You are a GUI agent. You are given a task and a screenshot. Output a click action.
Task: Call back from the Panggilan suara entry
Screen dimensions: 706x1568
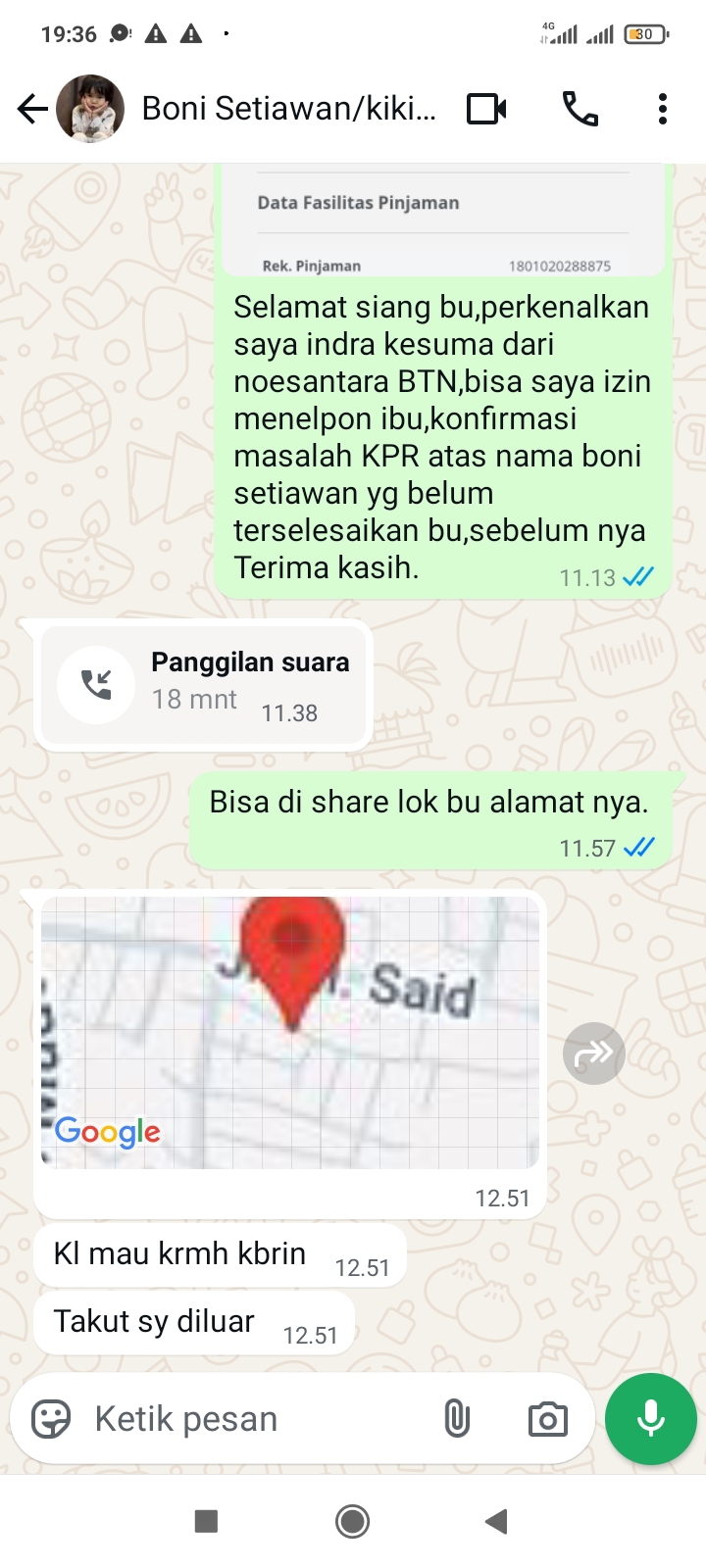click(x=96, y=684)
